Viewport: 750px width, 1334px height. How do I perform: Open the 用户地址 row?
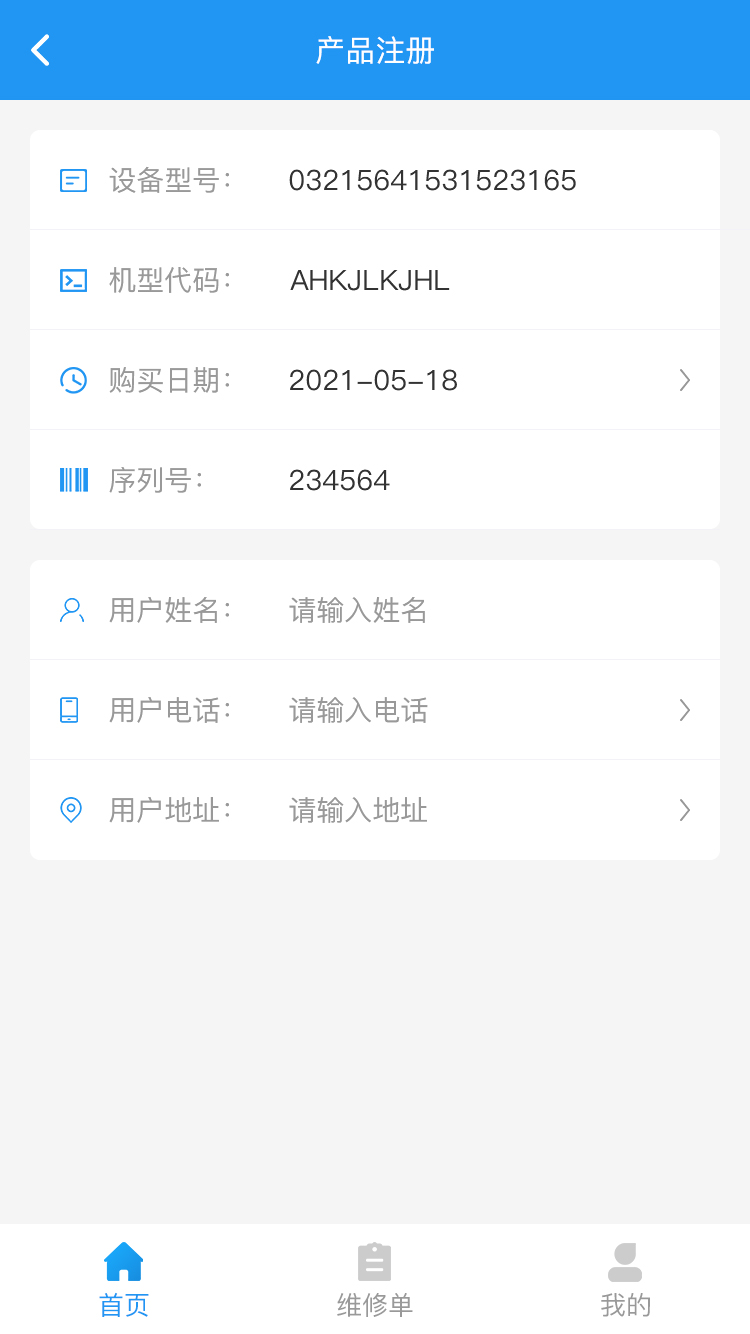[480, 810]
